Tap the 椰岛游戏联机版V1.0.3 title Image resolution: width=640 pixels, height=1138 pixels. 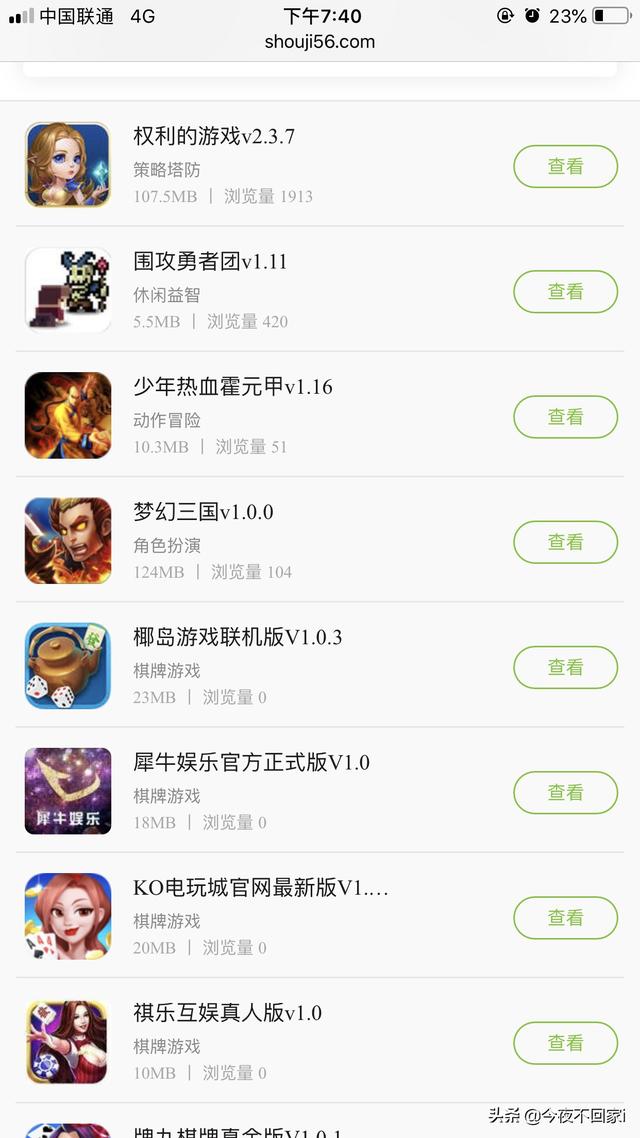(238, 637)
